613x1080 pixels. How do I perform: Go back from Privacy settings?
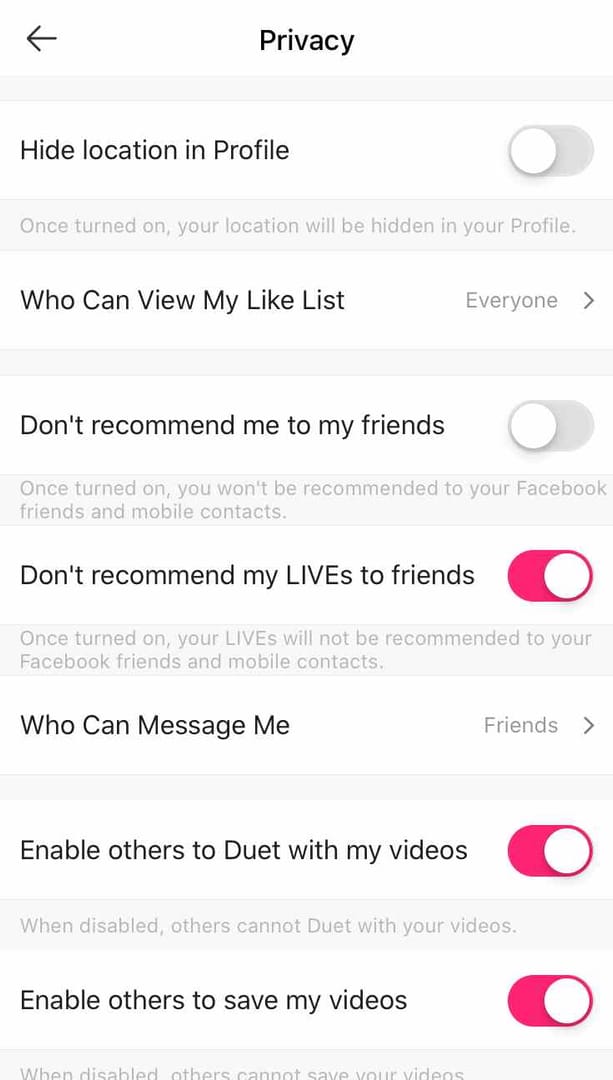(41, 39)
